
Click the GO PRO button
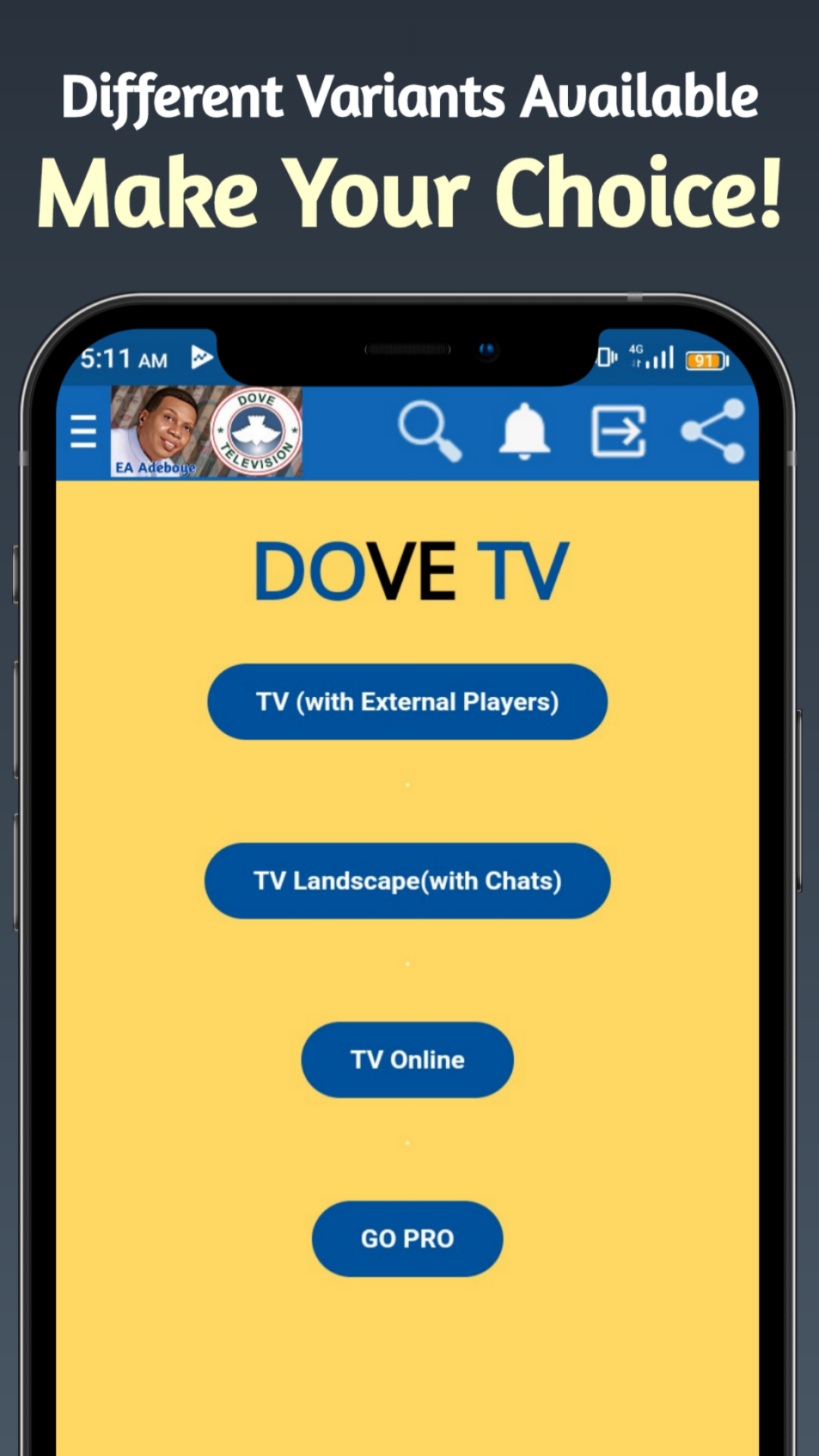click(x=407, y=1238)
